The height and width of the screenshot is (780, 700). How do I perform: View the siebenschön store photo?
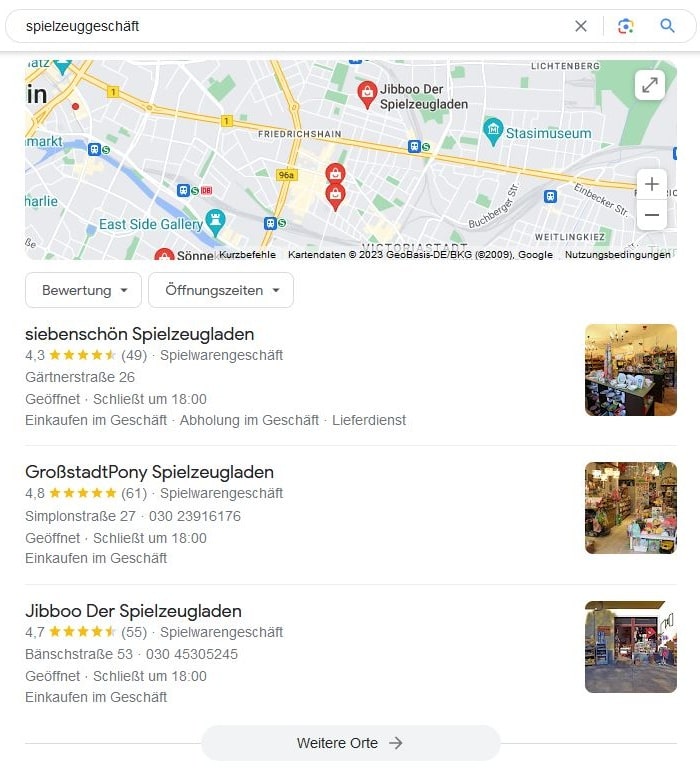(630, 370)
